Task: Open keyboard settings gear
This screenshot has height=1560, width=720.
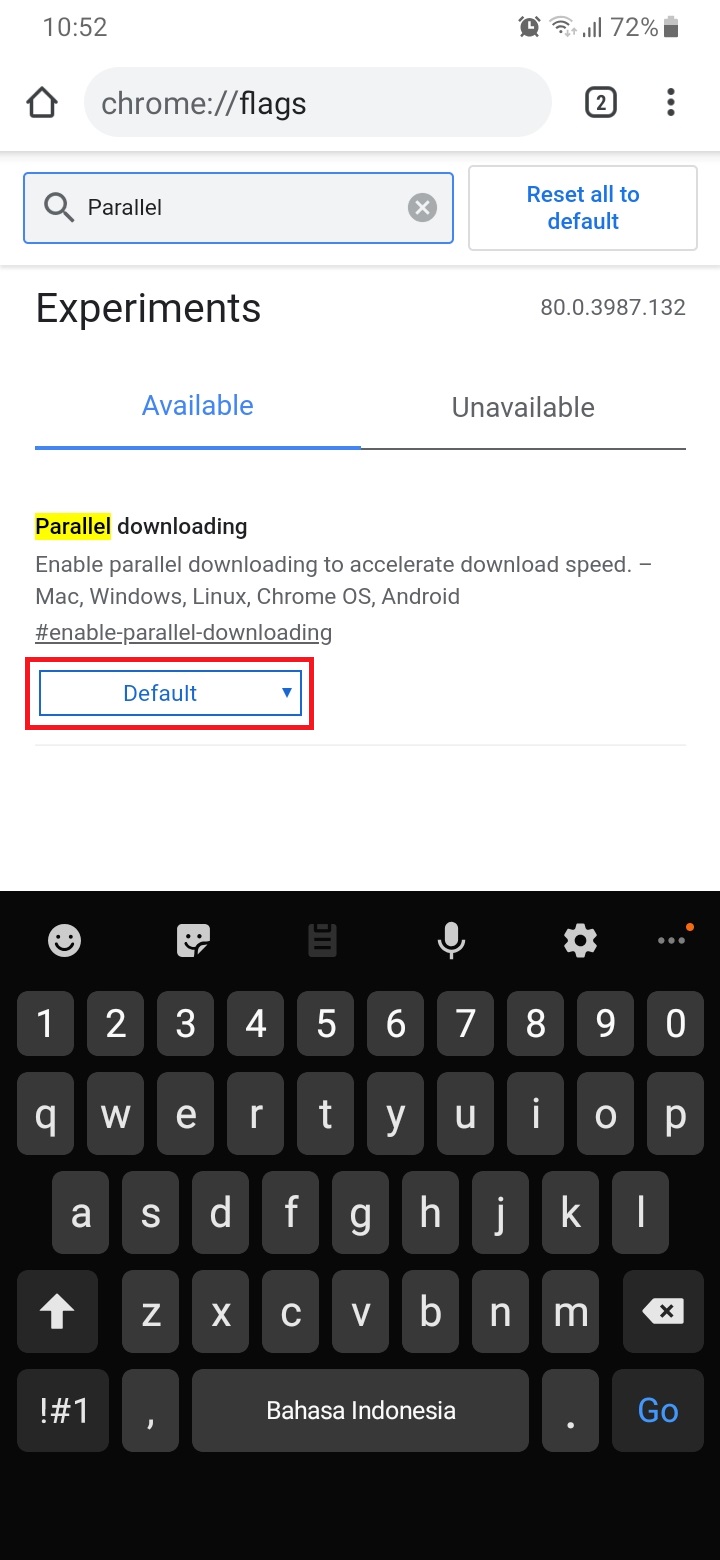Action: click(x=580, y=940)
